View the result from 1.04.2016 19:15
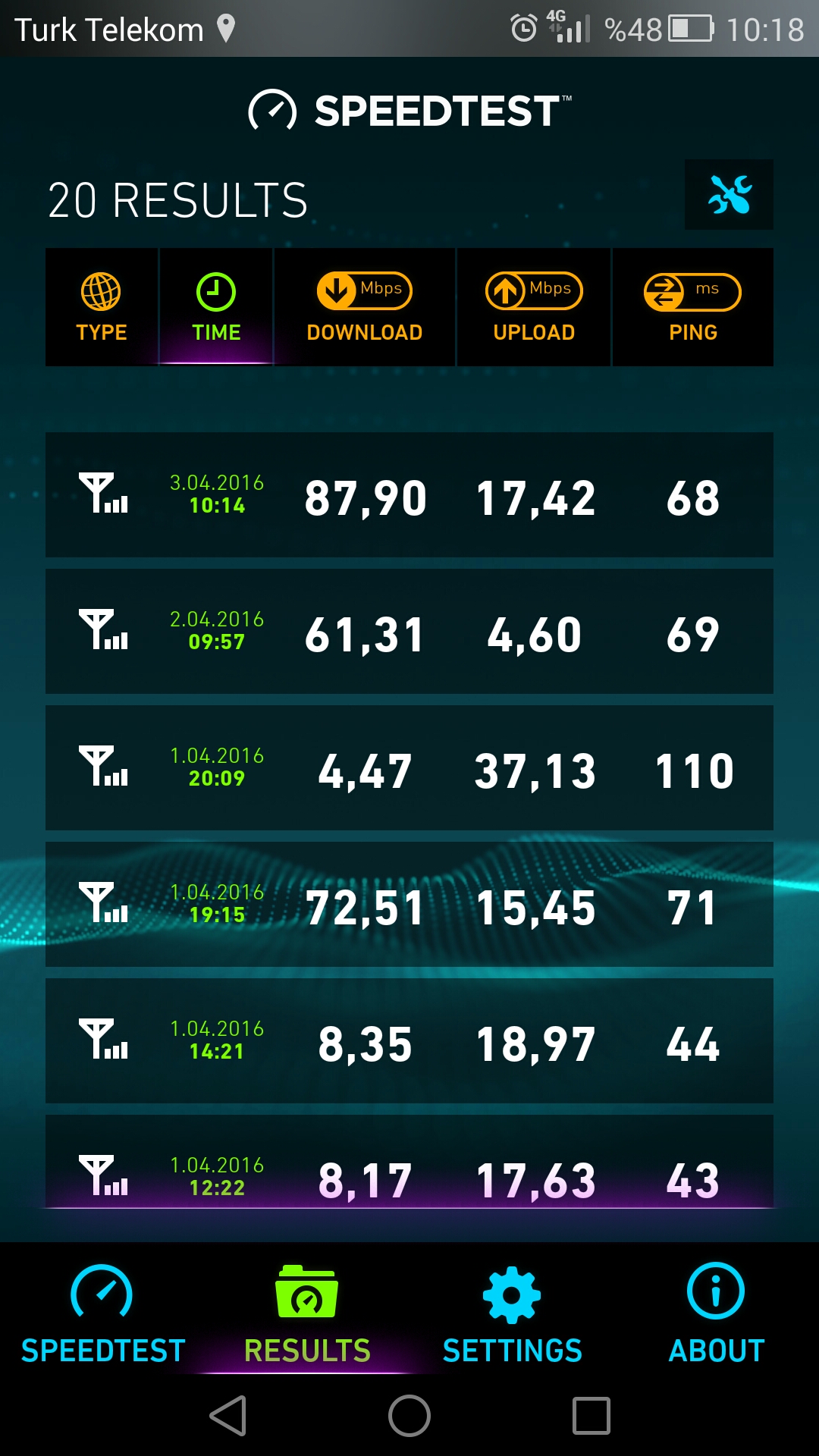 click(x=409, y=905)
